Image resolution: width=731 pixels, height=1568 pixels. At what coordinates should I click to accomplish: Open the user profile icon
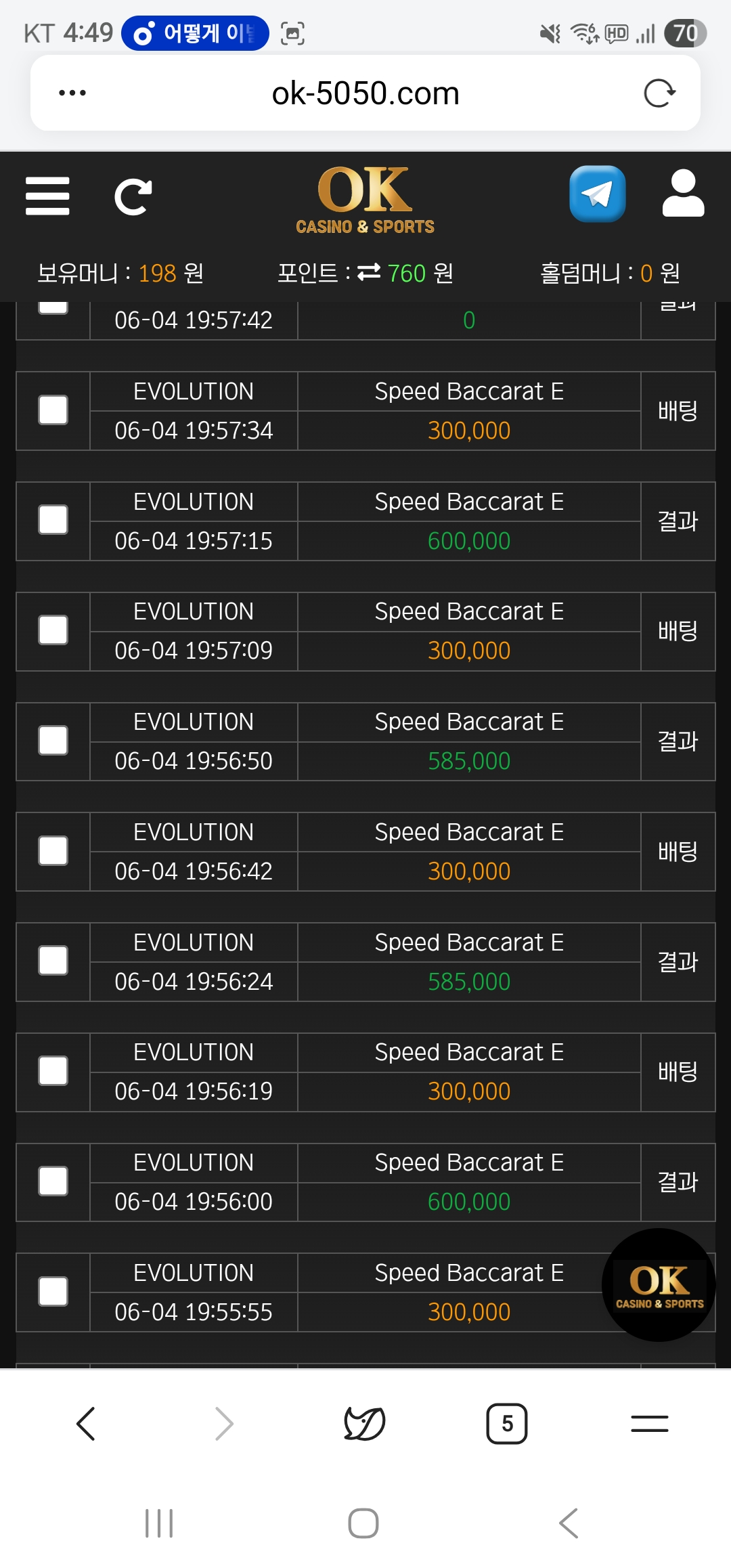(x=683, y=194)
